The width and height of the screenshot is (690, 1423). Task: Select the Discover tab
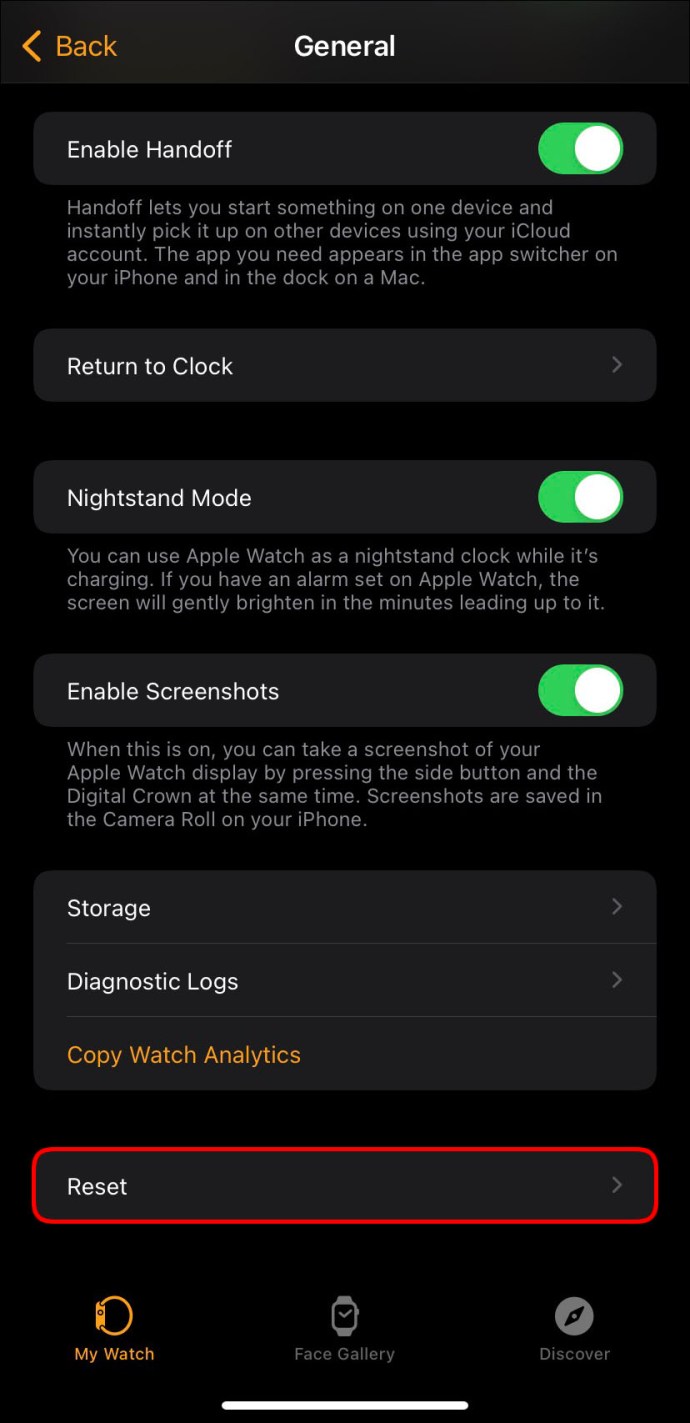click(x=574, y=1329)
